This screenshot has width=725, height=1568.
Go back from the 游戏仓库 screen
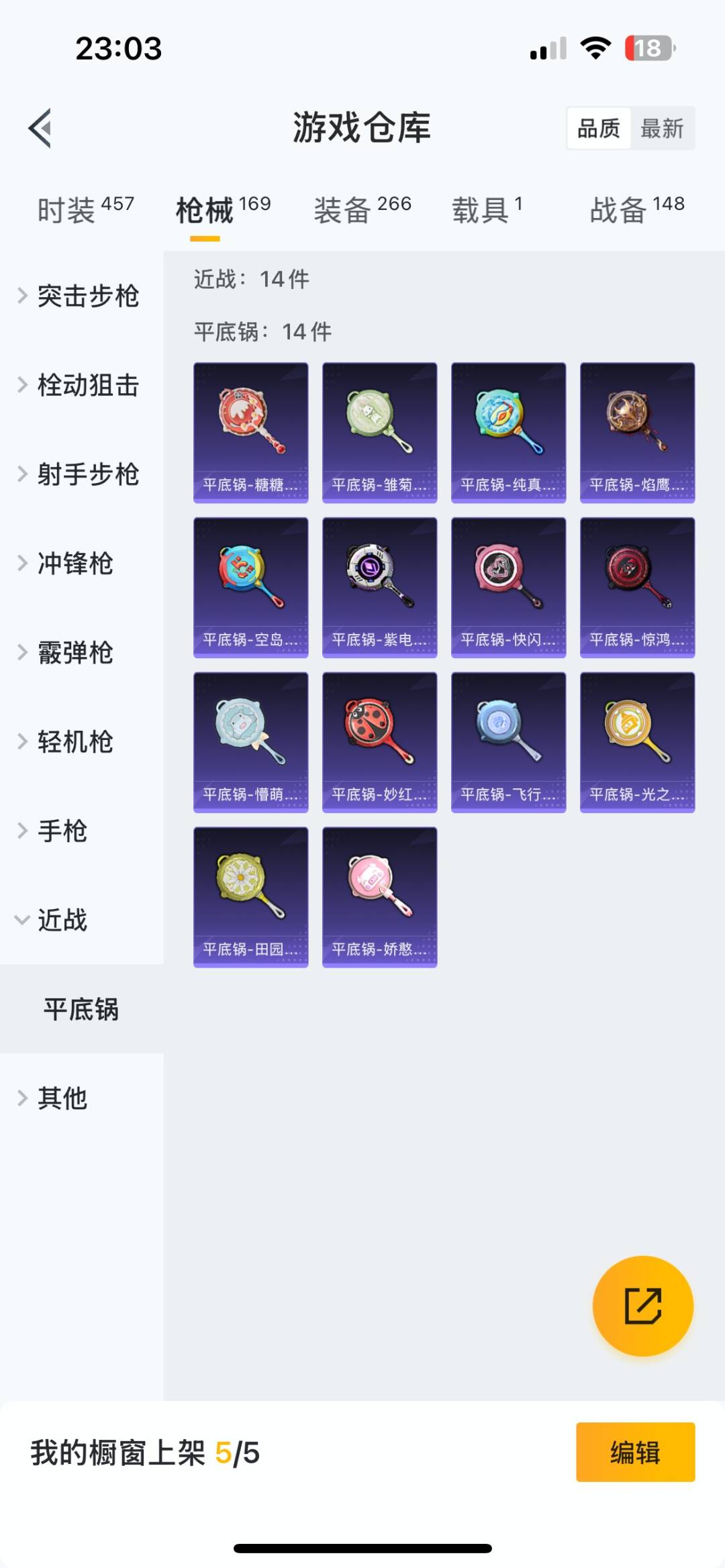click(40, 127)
